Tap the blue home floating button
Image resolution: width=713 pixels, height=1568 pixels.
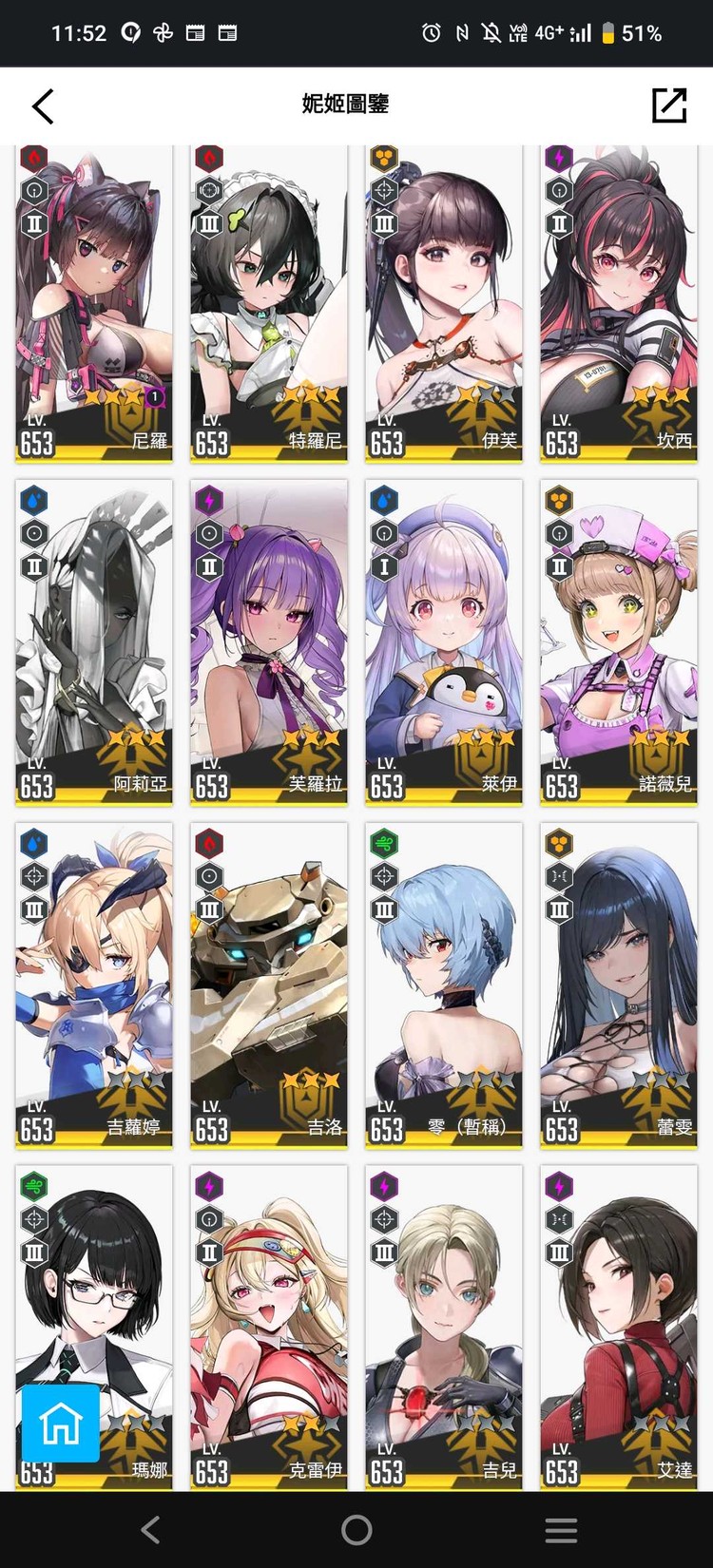61,1423
